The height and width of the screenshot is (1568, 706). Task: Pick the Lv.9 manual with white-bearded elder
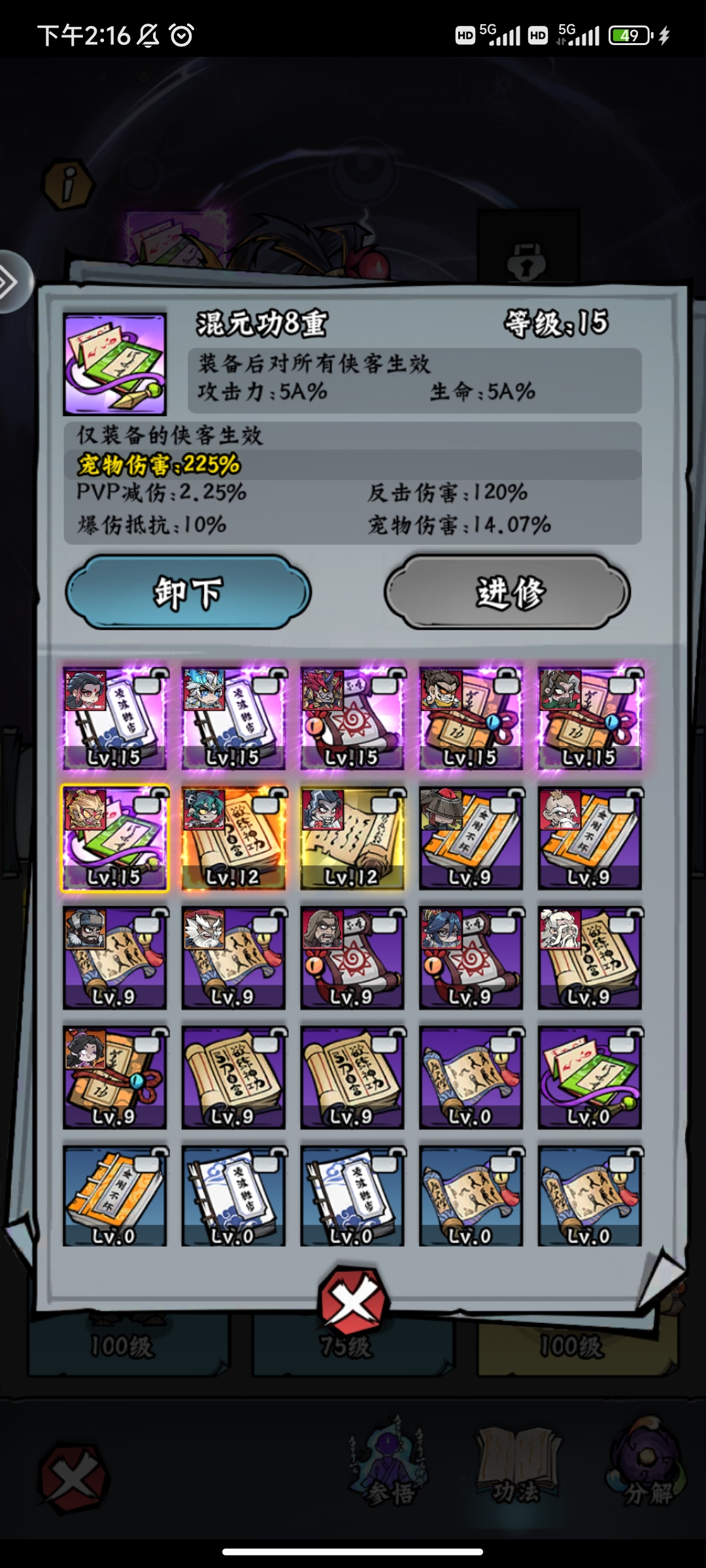coord(590,958)
